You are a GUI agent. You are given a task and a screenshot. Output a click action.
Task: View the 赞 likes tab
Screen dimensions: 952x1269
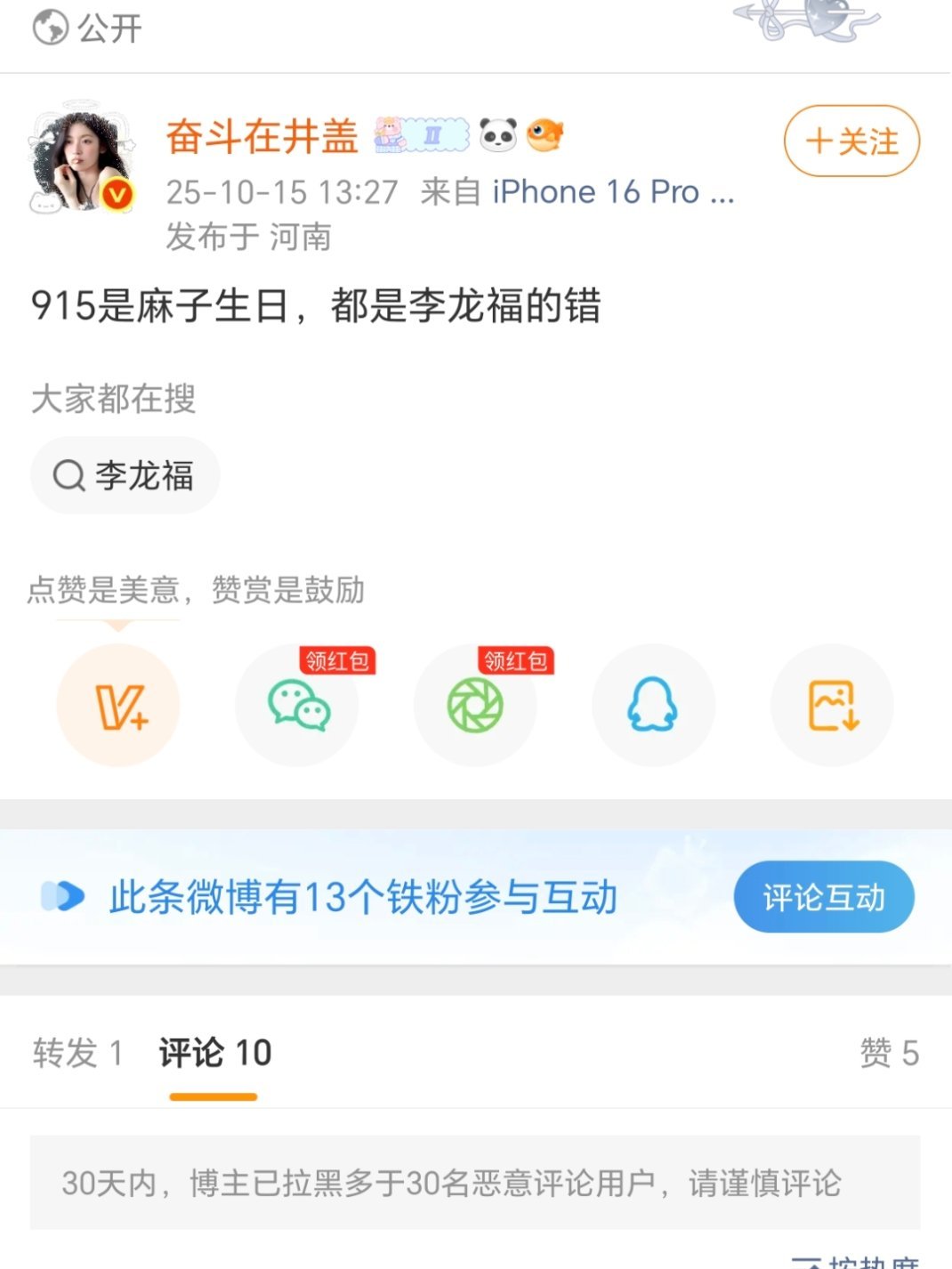point(888,1053)
